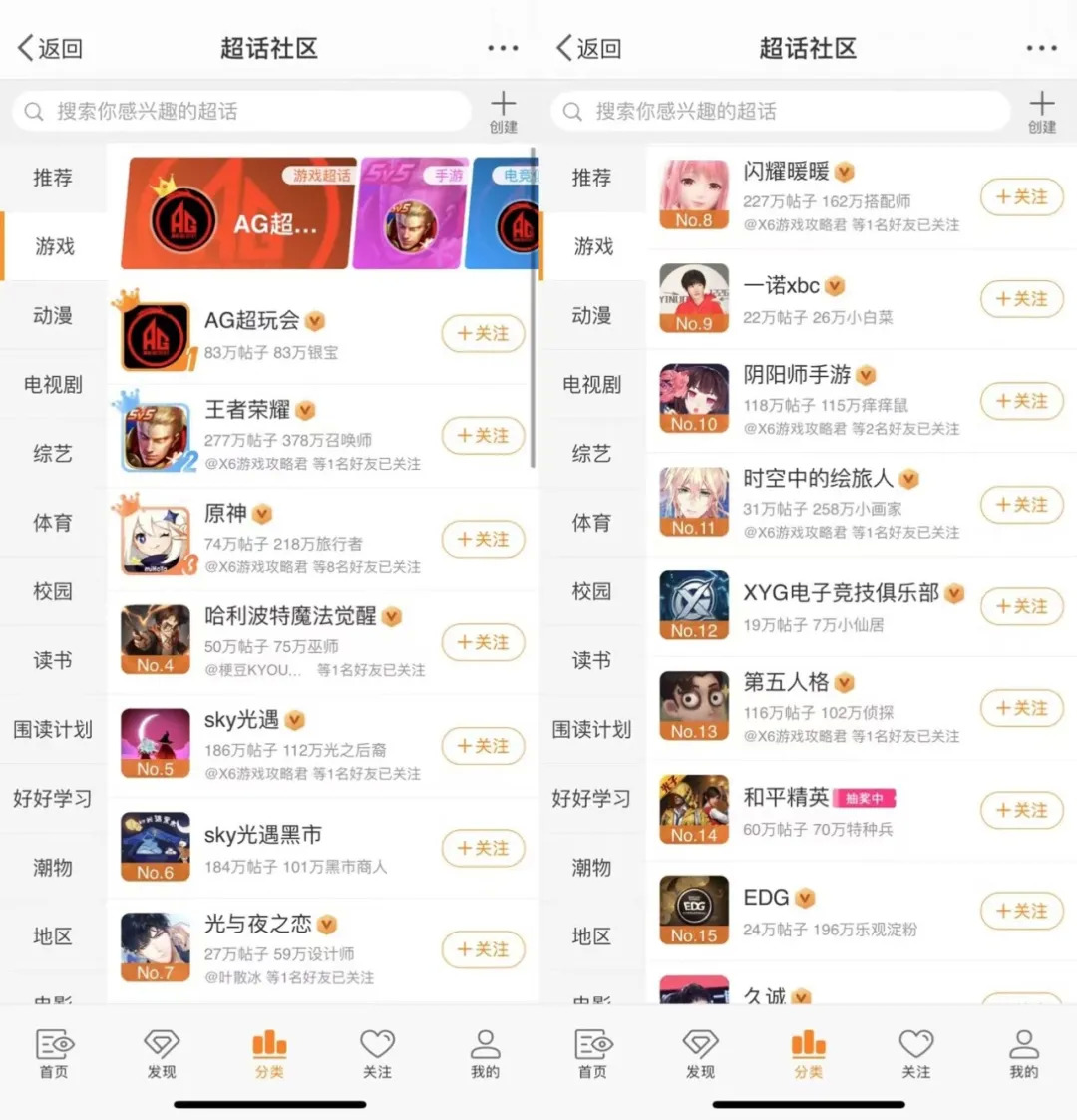Image resolution: width=1077 pixels, height=1120 pixels.
Task: Follow 阴阳师手游
Action: pyautogui.click(x=1021, y=401)
